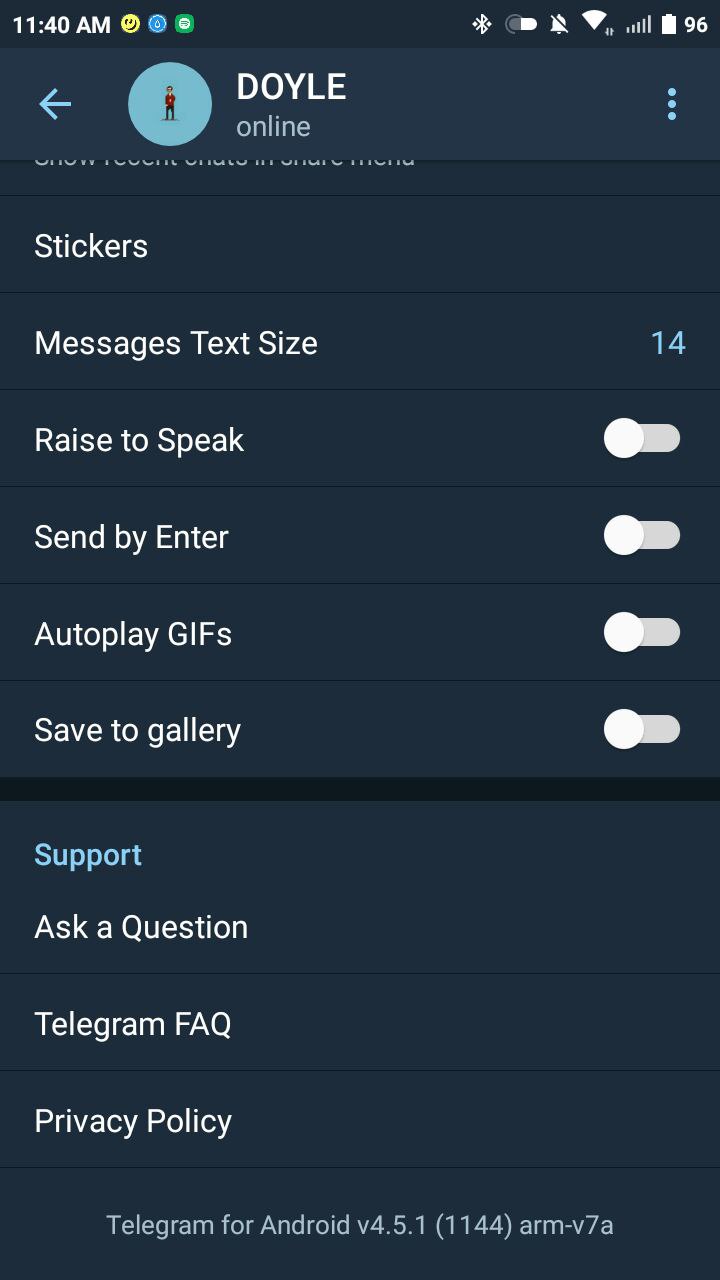The height and width of the screenshot is (1280, 720).
Task: Open the three-dot overflow menu
Action: click(671, 104)
